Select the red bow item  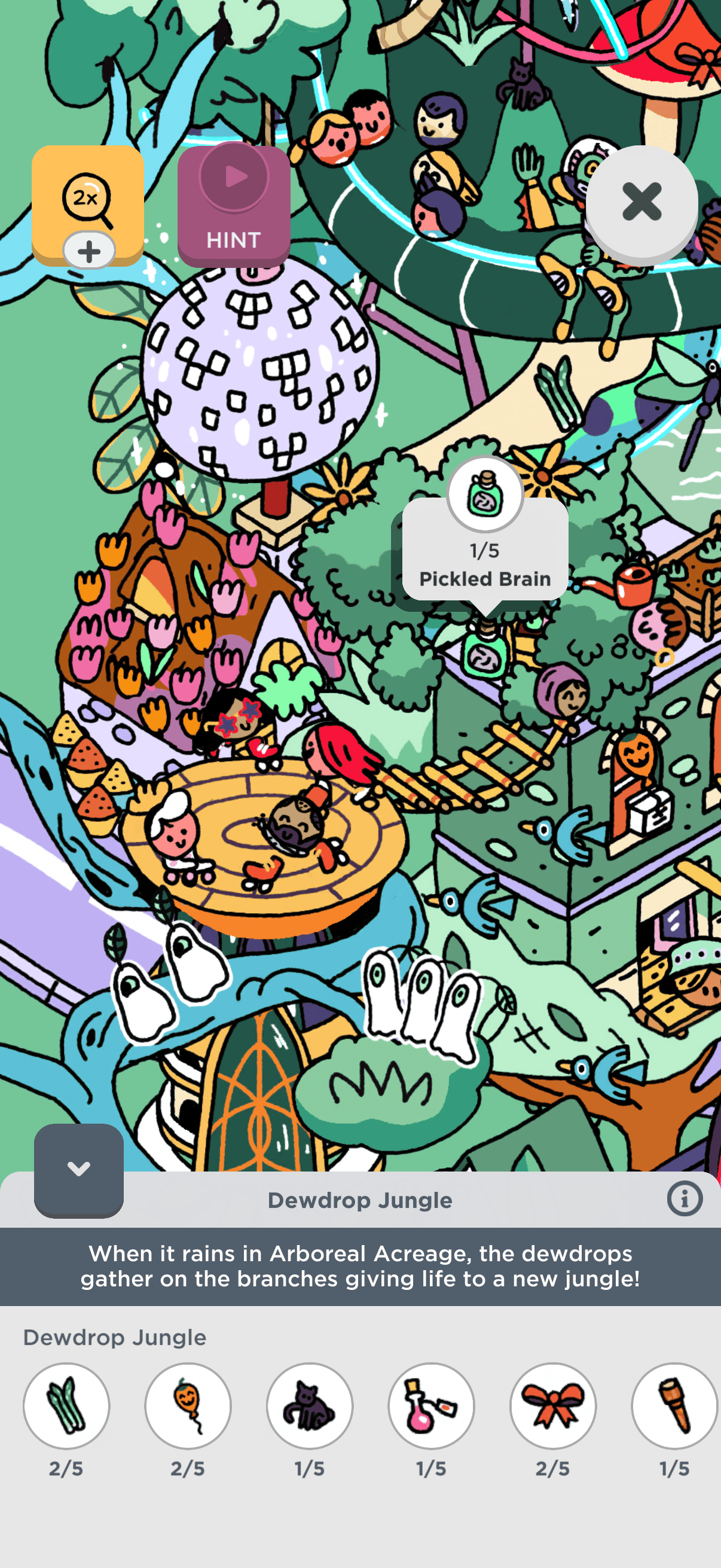coord(553,1406)
